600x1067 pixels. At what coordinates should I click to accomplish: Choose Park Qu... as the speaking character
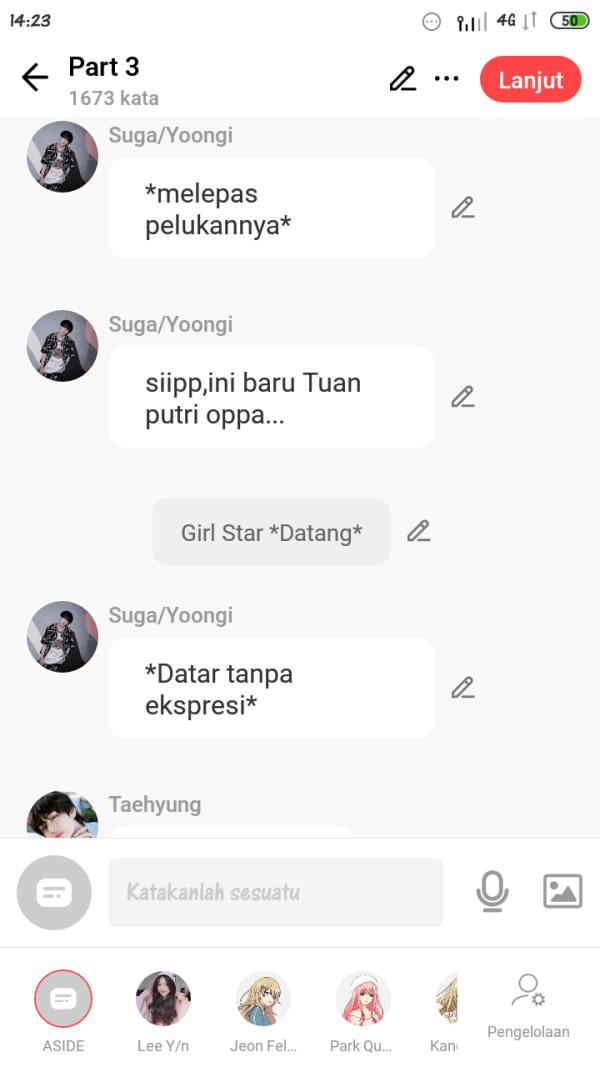tap(362, 999)
